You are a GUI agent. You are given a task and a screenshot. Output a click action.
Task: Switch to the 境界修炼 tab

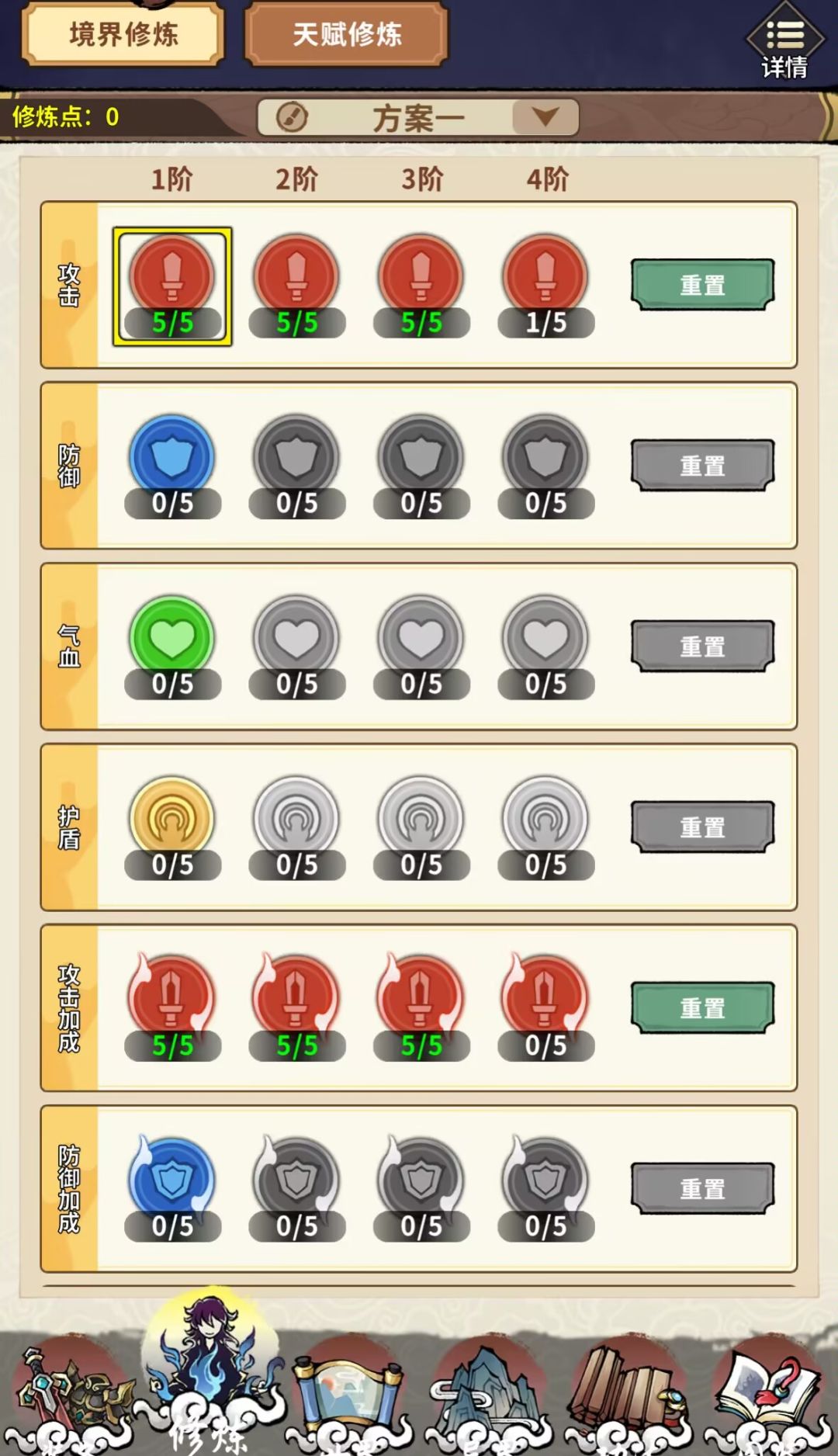122,35
